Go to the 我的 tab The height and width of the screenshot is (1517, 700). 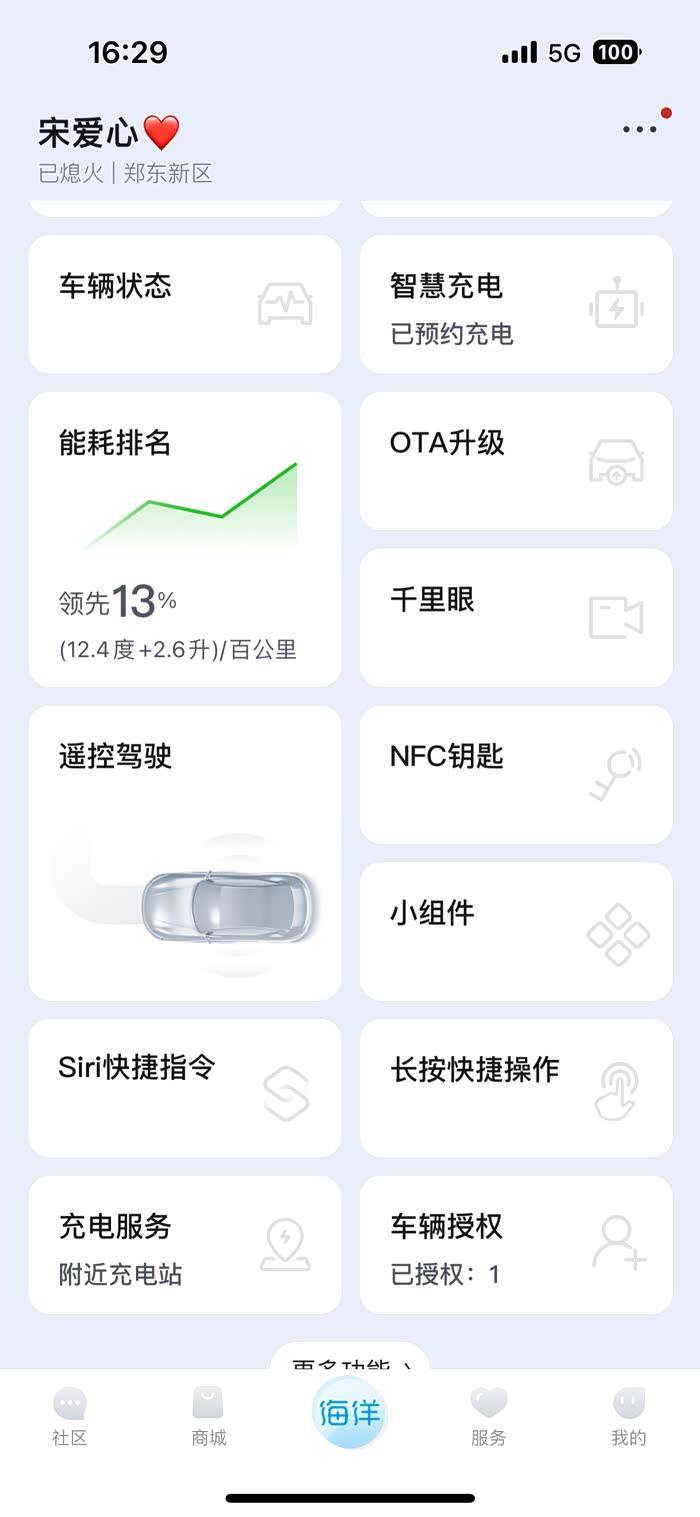point(629,1416)
